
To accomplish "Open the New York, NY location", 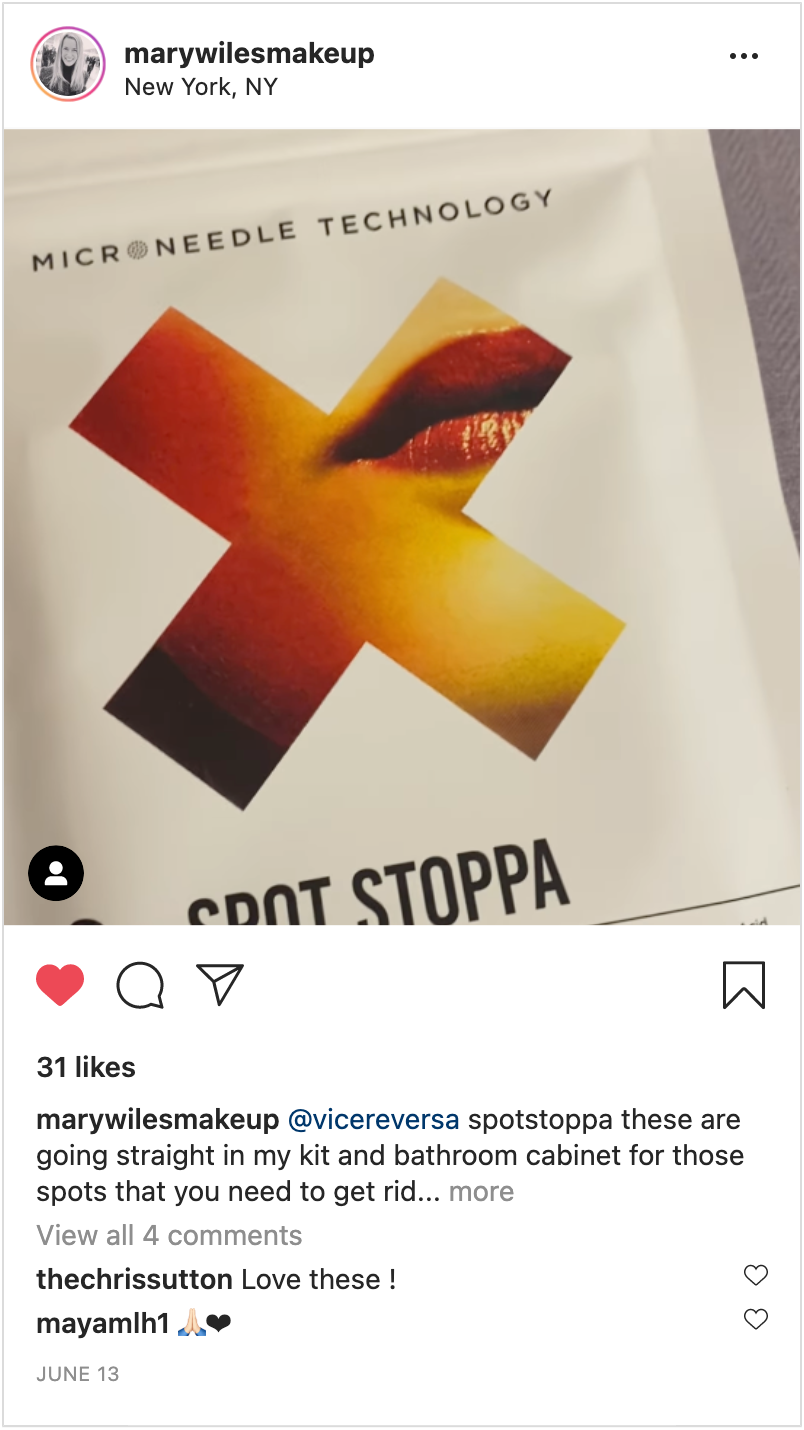I will [x=201, y=87].
